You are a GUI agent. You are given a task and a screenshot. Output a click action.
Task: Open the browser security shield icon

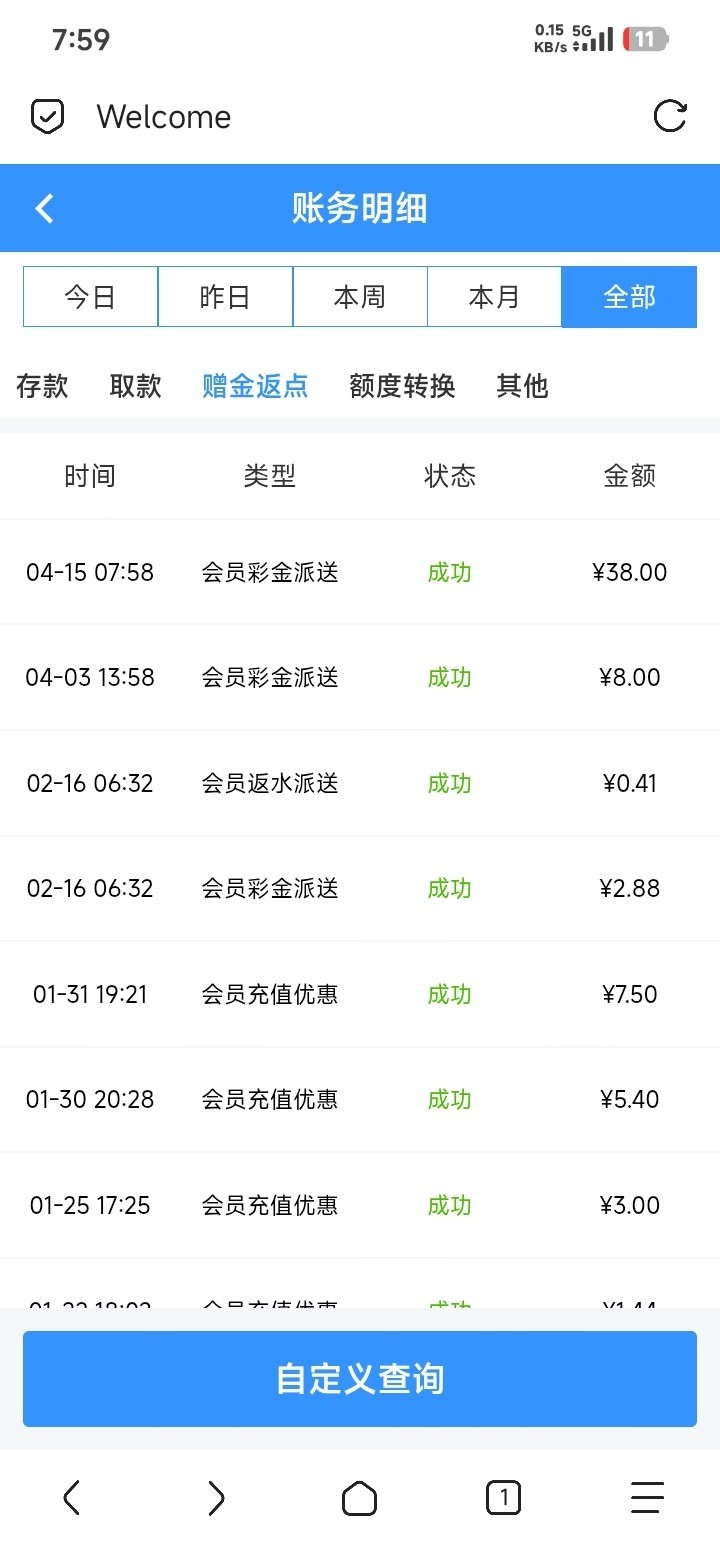(x=47, y=117)
